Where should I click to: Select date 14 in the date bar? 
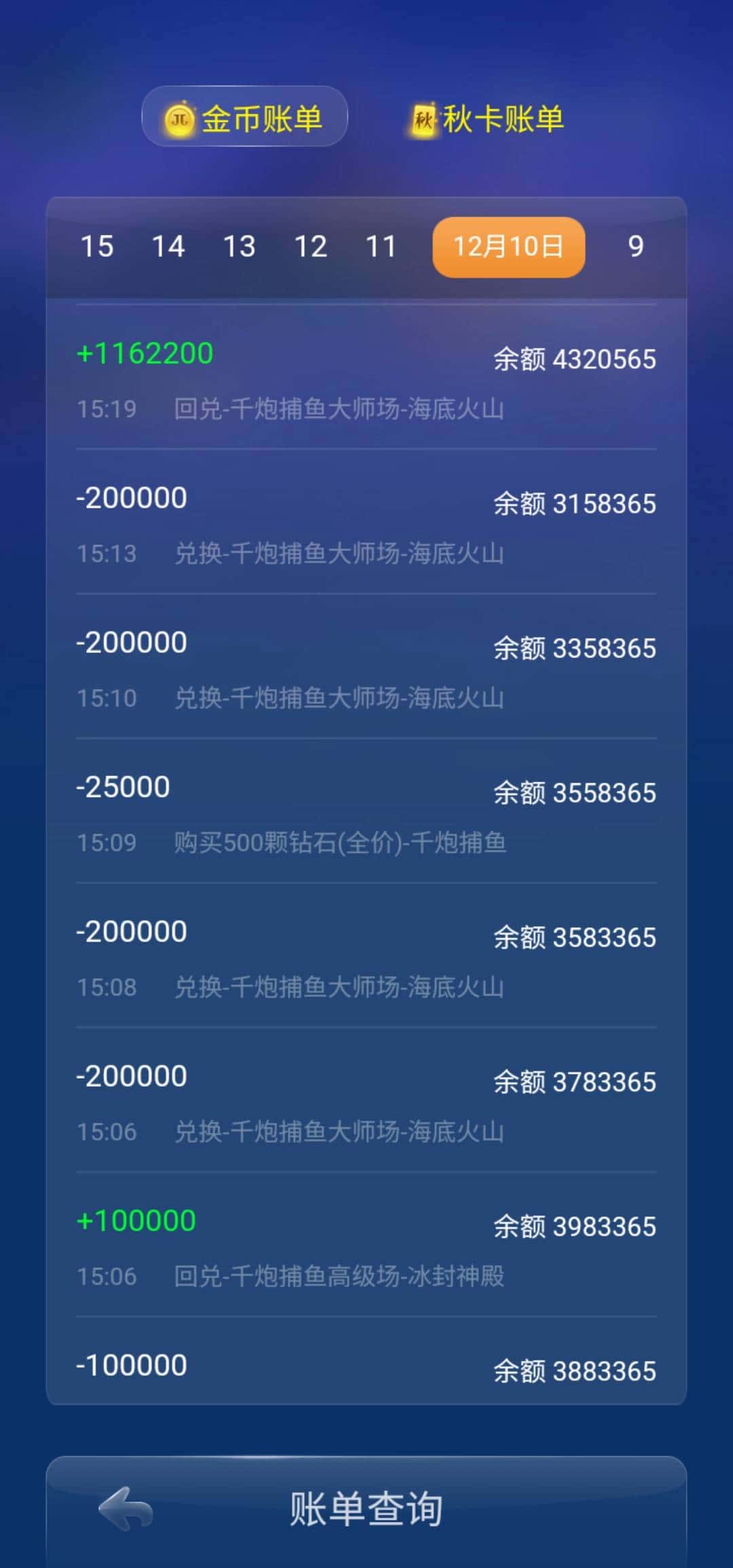point(169,246)
